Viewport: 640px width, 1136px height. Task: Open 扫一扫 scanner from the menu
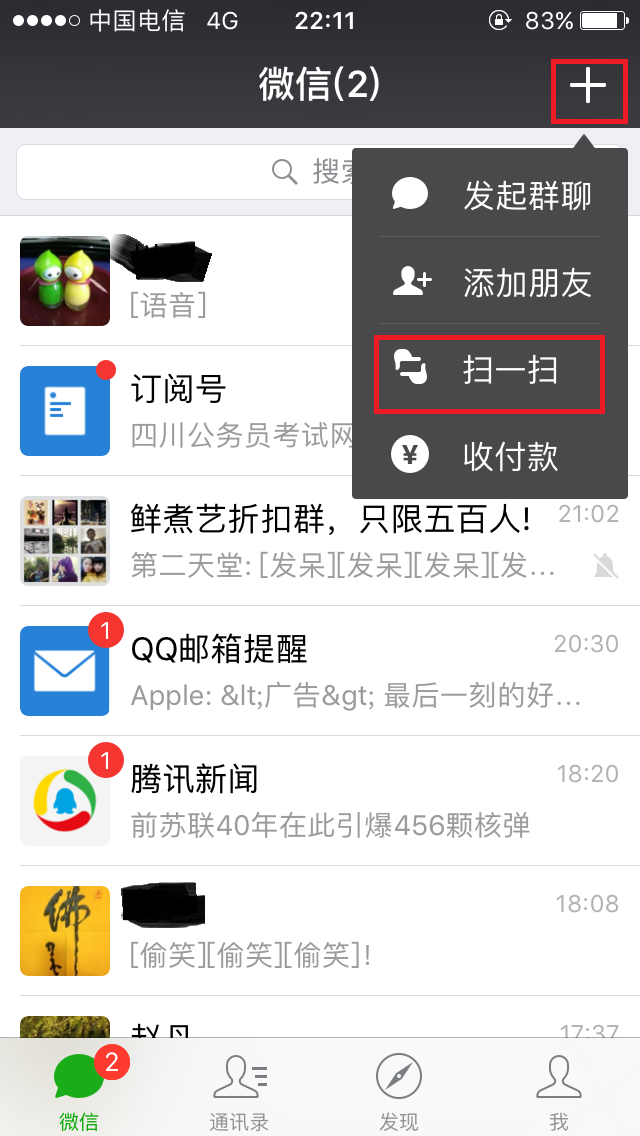click(x=490, y=369)
